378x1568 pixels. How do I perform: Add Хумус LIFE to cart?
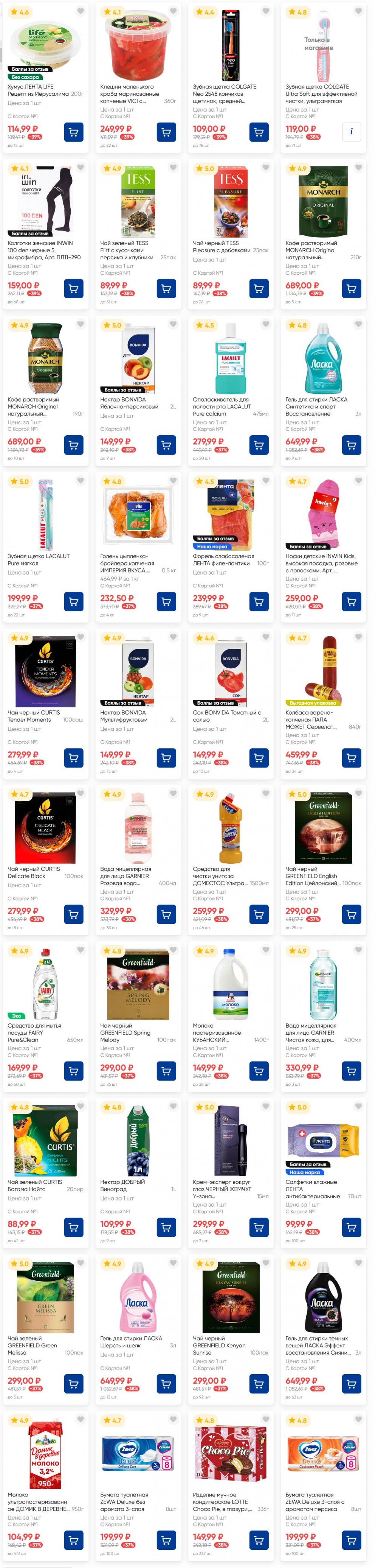pyautogui.click(x=74, y=132)
